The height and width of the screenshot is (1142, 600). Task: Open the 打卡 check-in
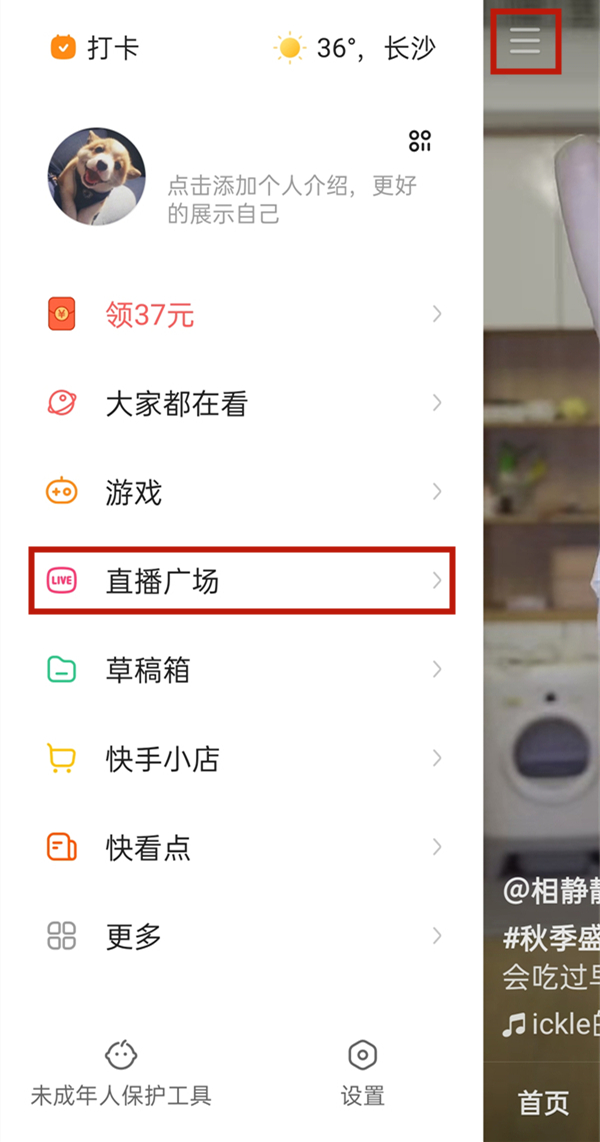pyautogui.click(x=95, y=47)
